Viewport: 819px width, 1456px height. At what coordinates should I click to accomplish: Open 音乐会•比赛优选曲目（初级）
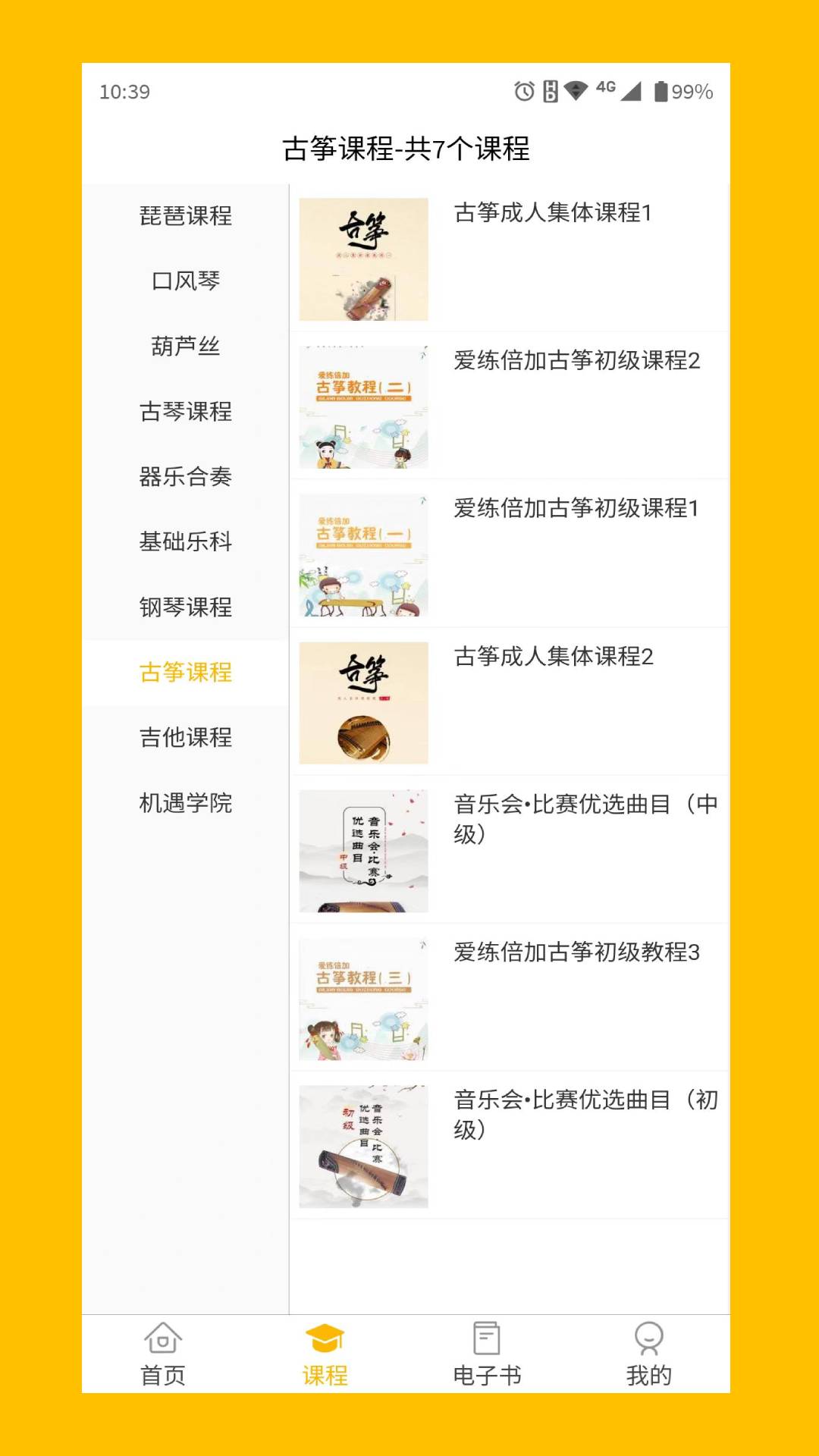[508, 1146]
